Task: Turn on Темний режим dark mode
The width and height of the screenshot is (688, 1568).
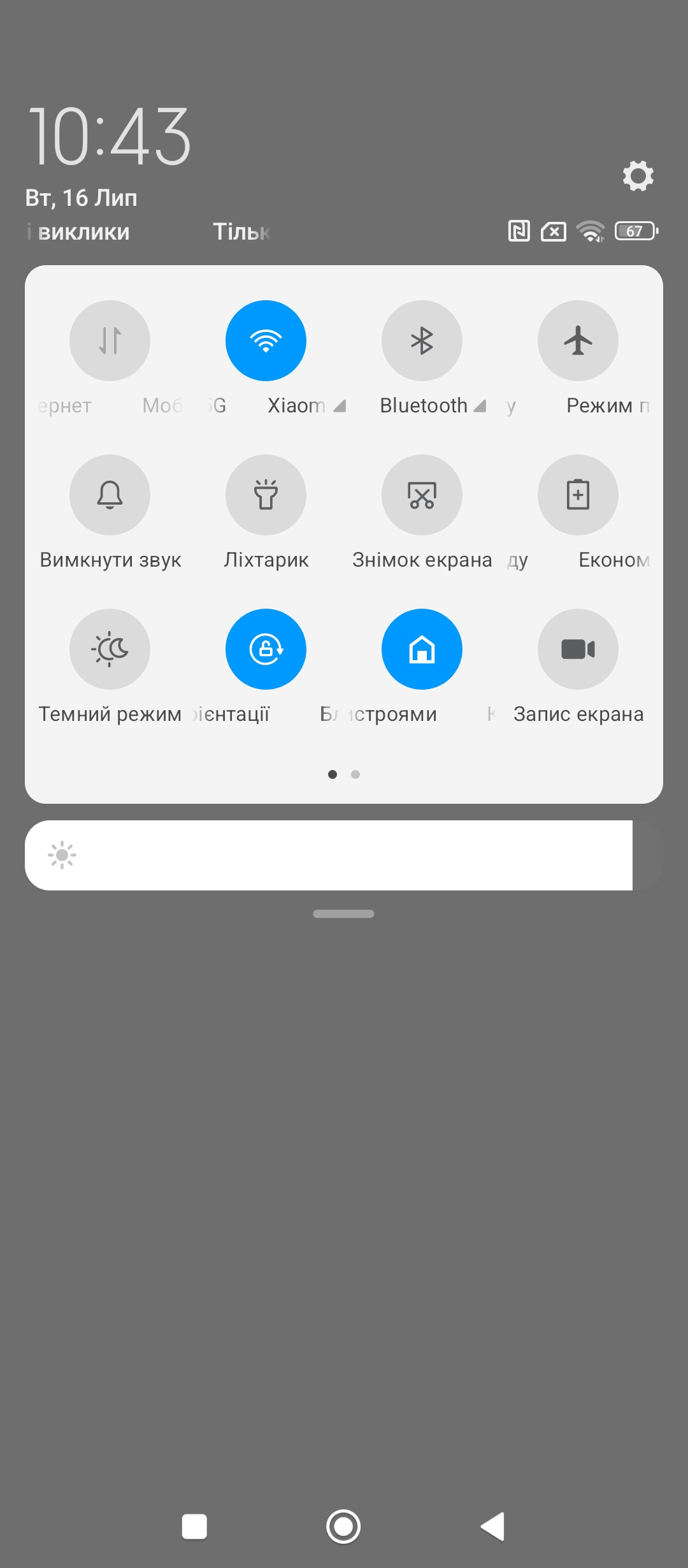Action: pyautogui.click(x=110, y=649)
